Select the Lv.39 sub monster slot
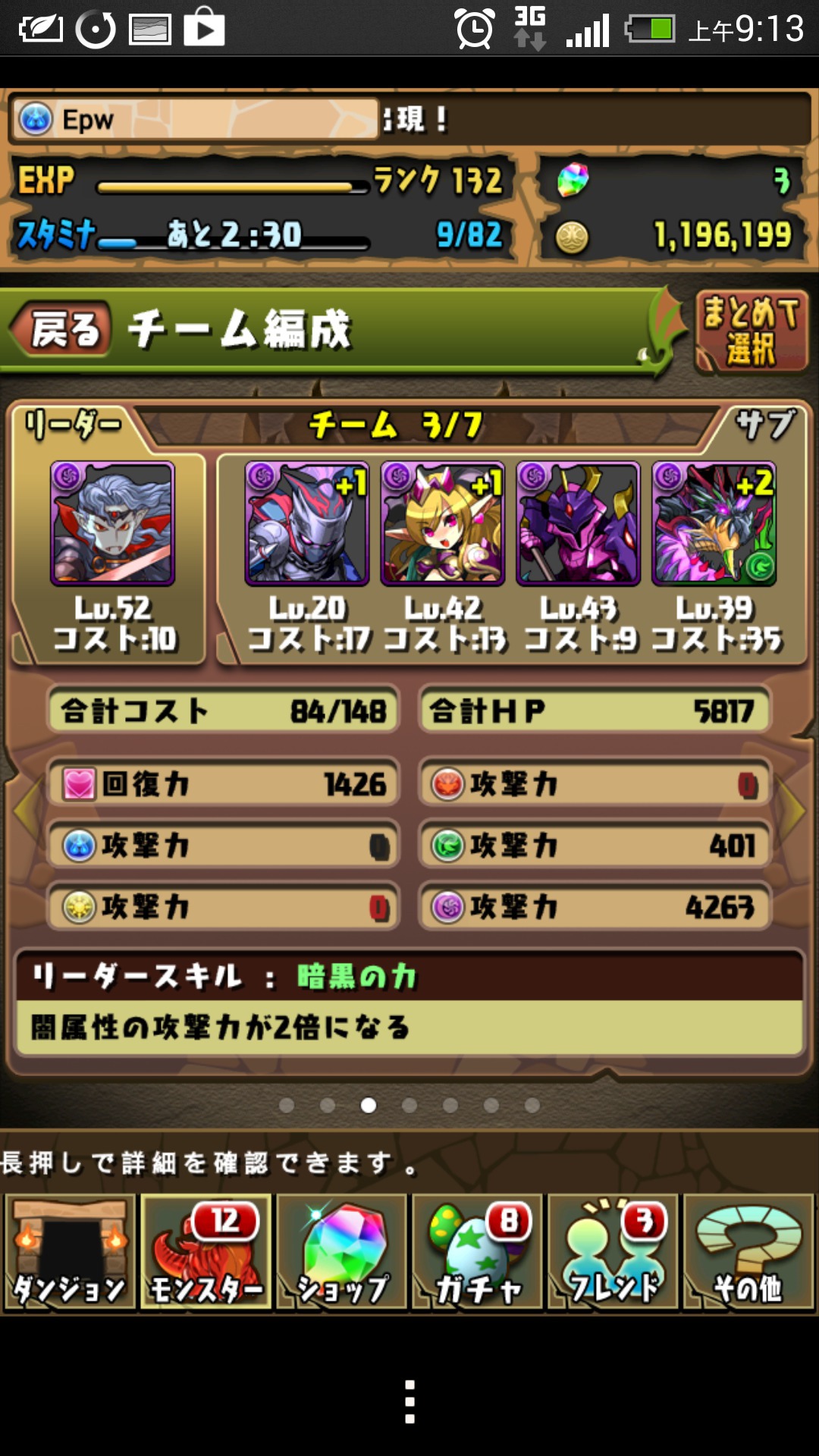 click(714, 523)
